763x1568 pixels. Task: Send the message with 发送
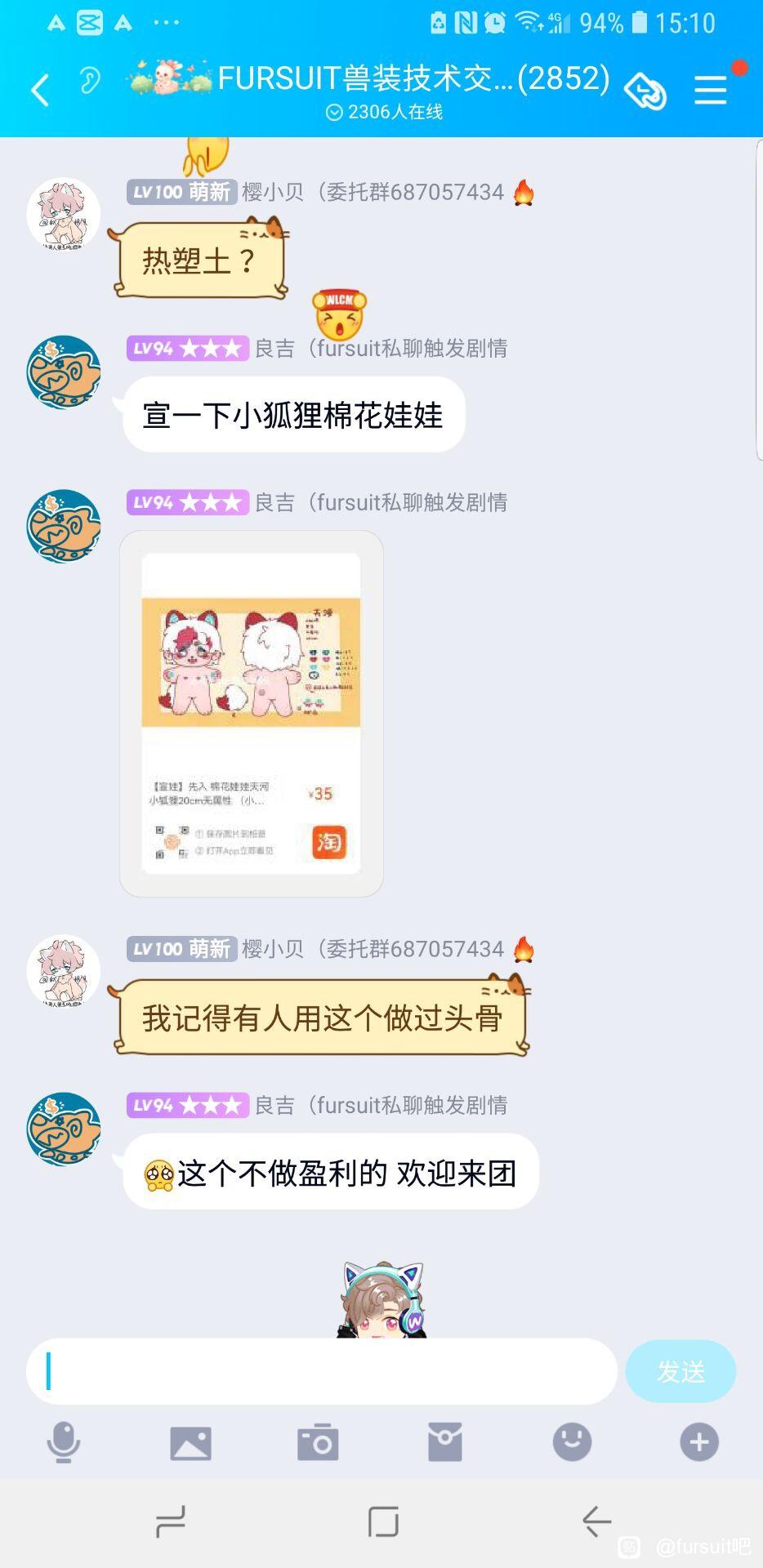(x=680, y=1371)
